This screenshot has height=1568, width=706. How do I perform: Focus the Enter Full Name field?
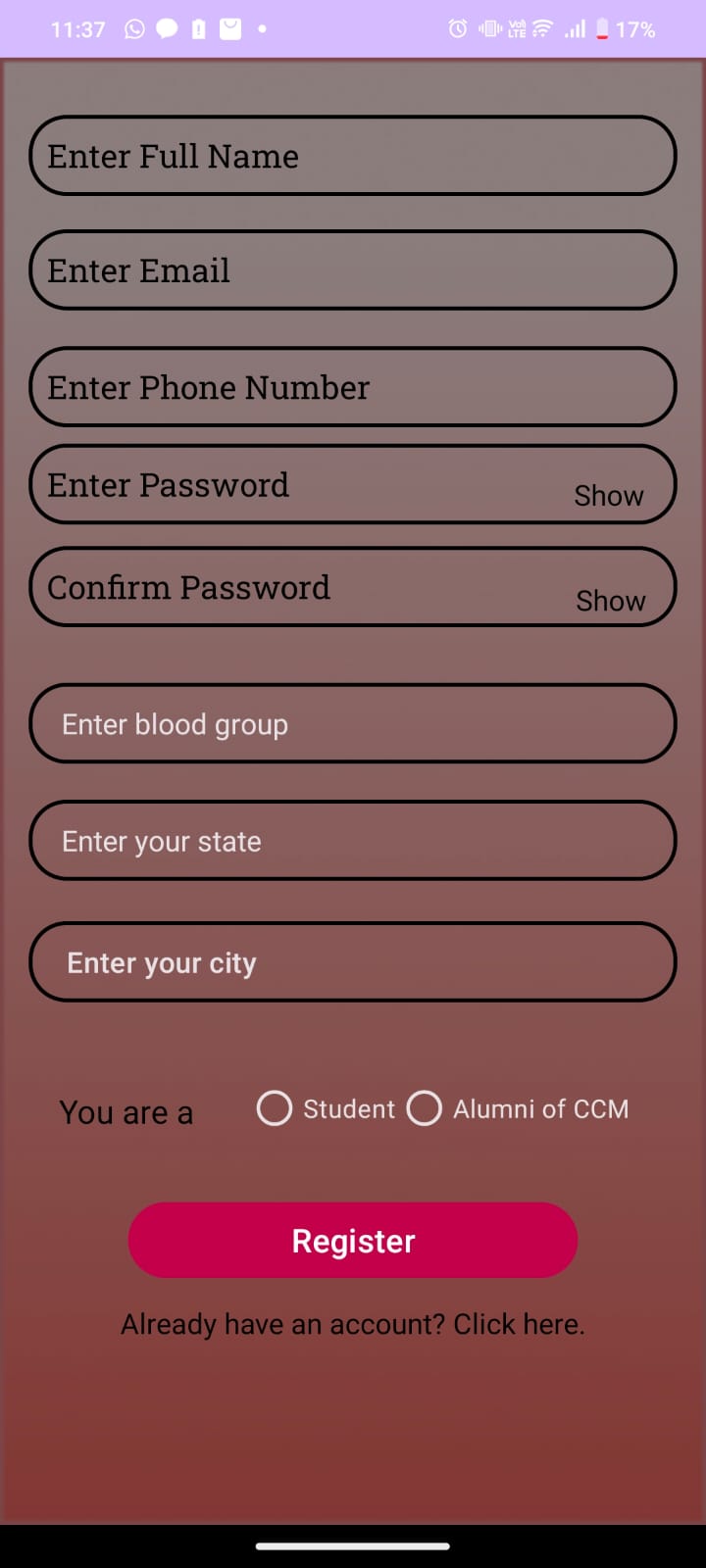click(353, 156)
